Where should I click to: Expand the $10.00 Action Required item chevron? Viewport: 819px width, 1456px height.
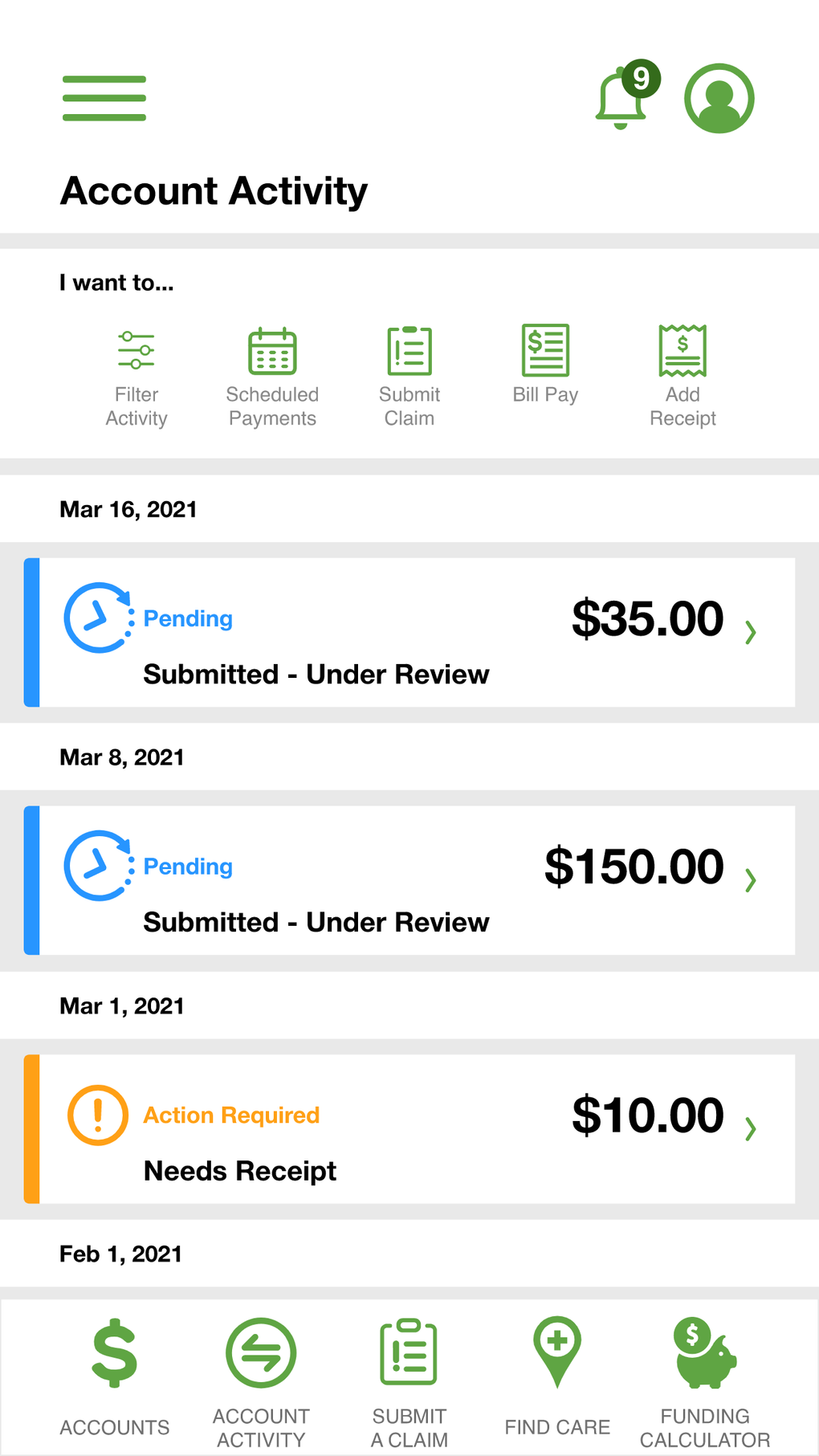click(x=750, y=1128)
